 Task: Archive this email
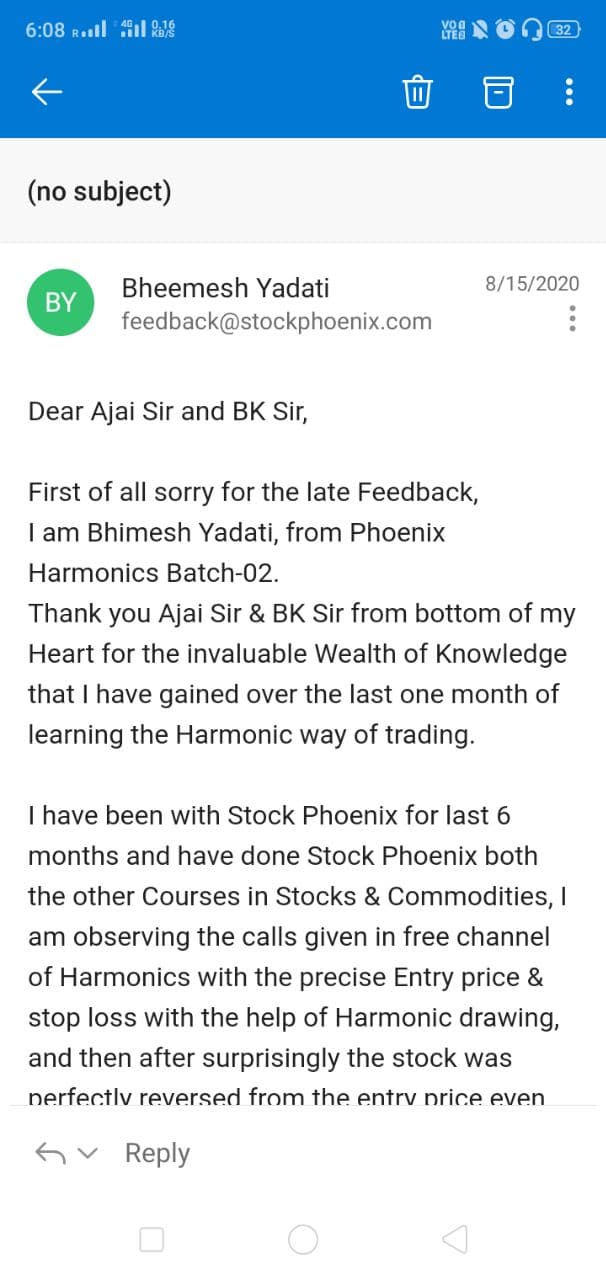[498, 92]
